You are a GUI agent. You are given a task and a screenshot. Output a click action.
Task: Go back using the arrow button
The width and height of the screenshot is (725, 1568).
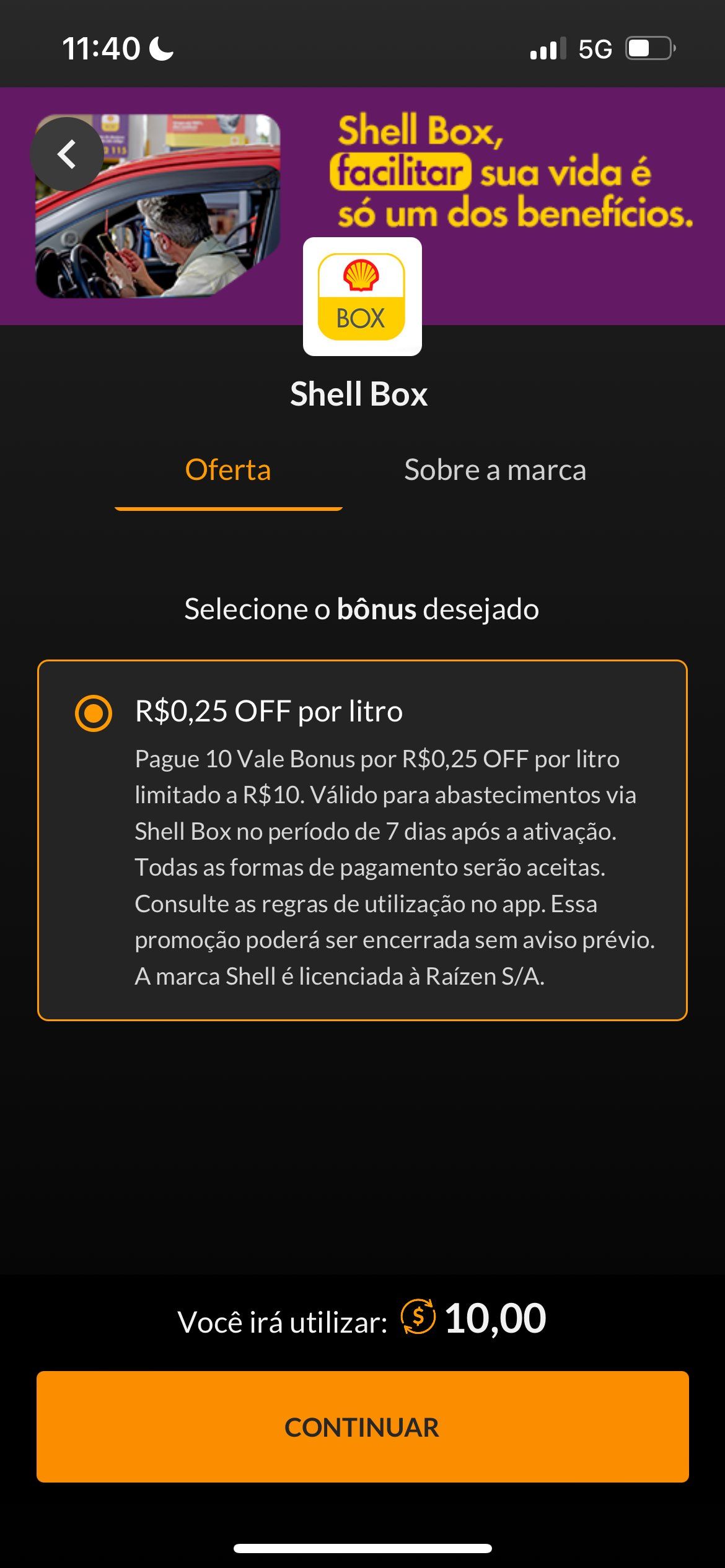point(67,154)
